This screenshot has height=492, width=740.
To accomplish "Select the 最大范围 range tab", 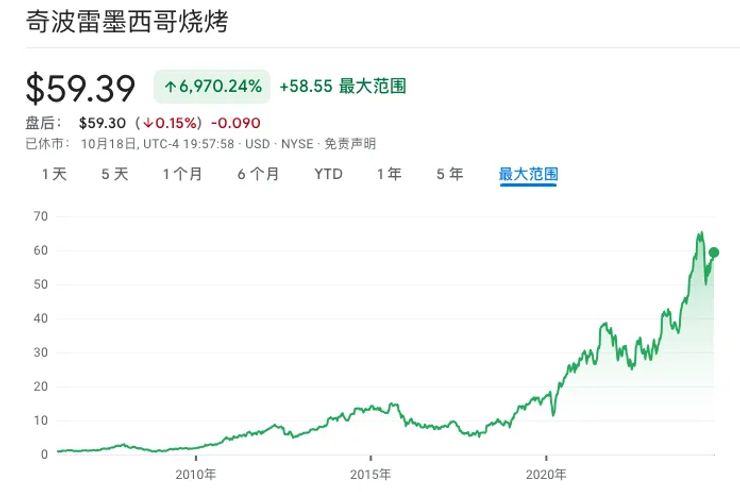I will tap(528, 174).
